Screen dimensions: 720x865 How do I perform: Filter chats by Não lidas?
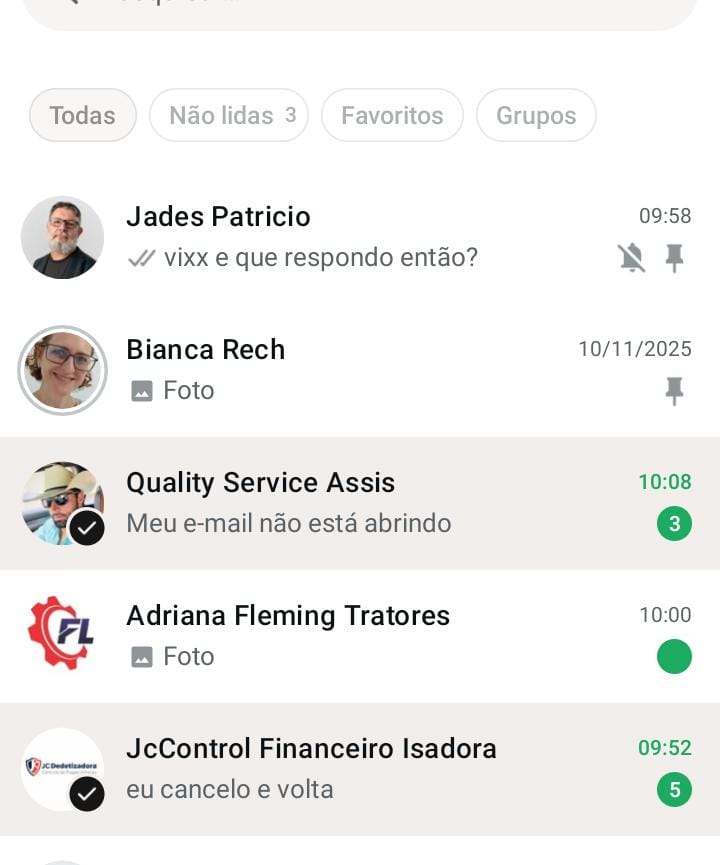[x=229, y=115]
